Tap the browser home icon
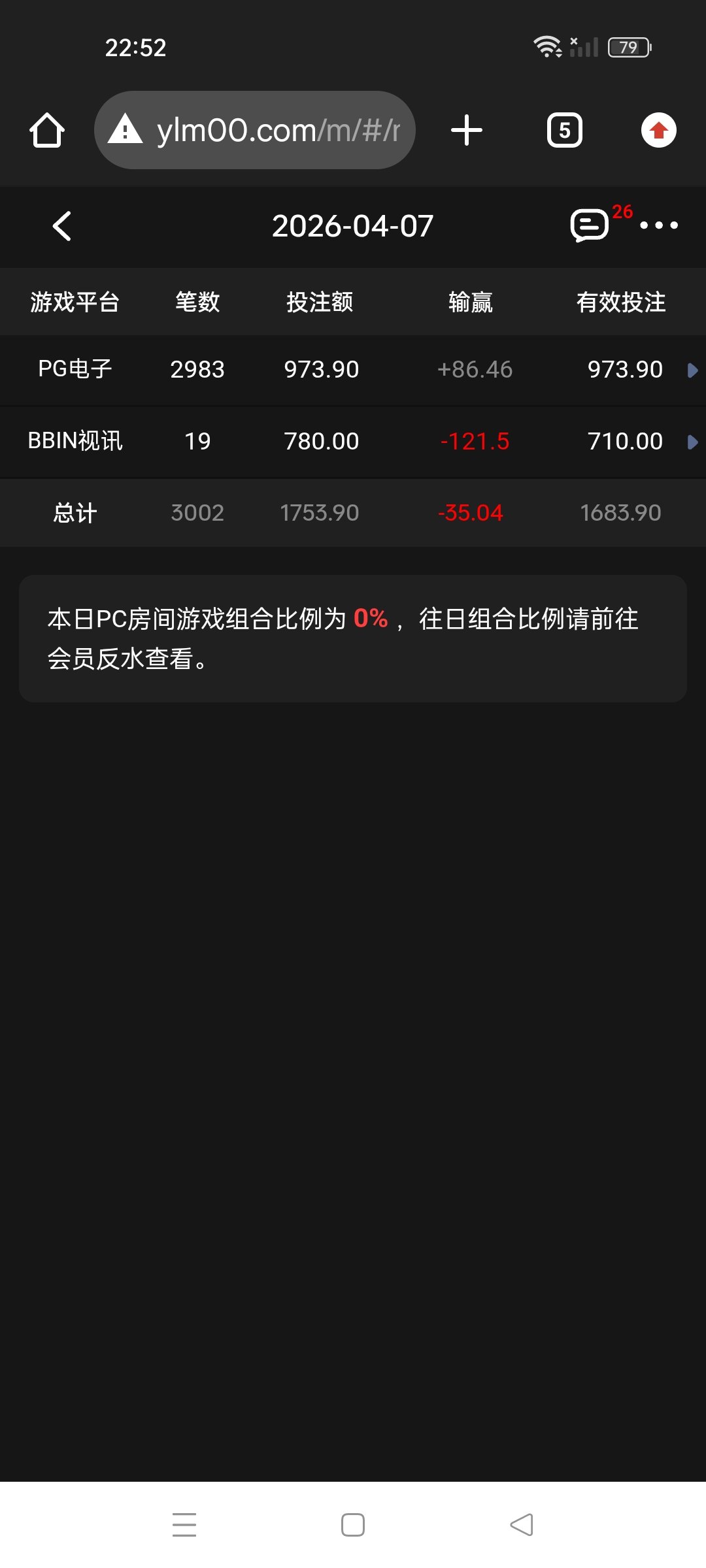 click(47, 130)
